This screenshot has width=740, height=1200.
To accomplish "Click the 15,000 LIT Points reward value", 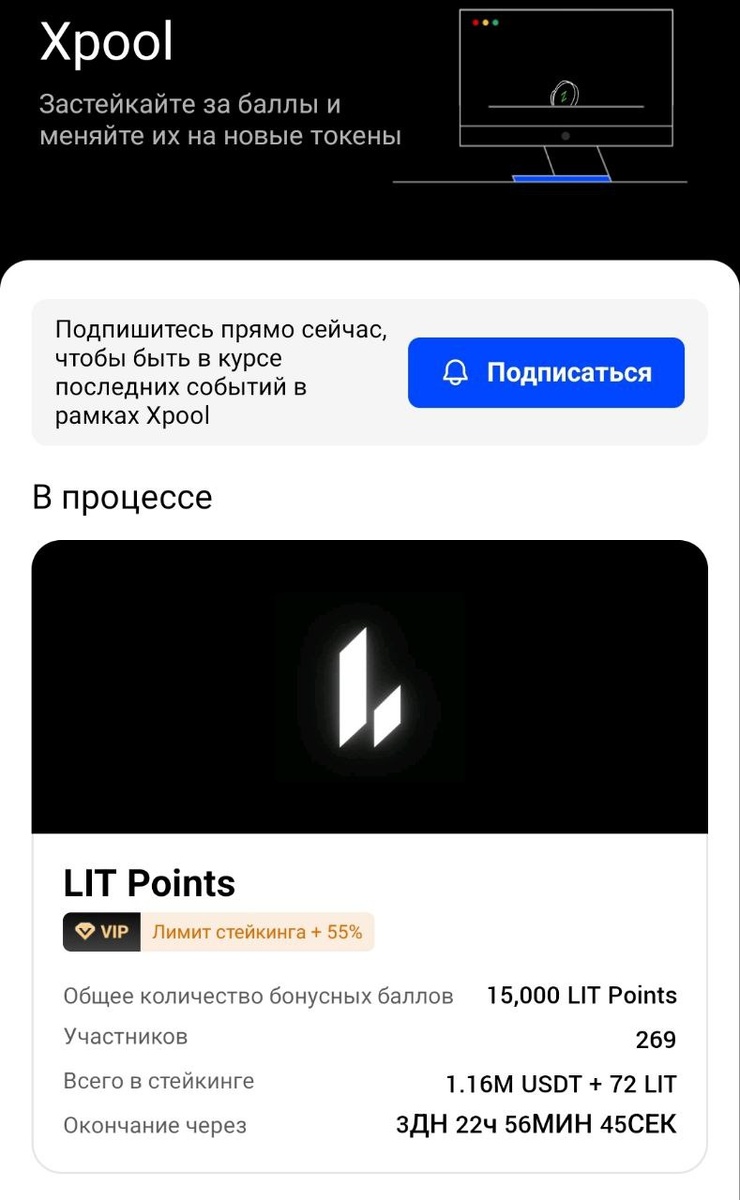I will point(580,995).
